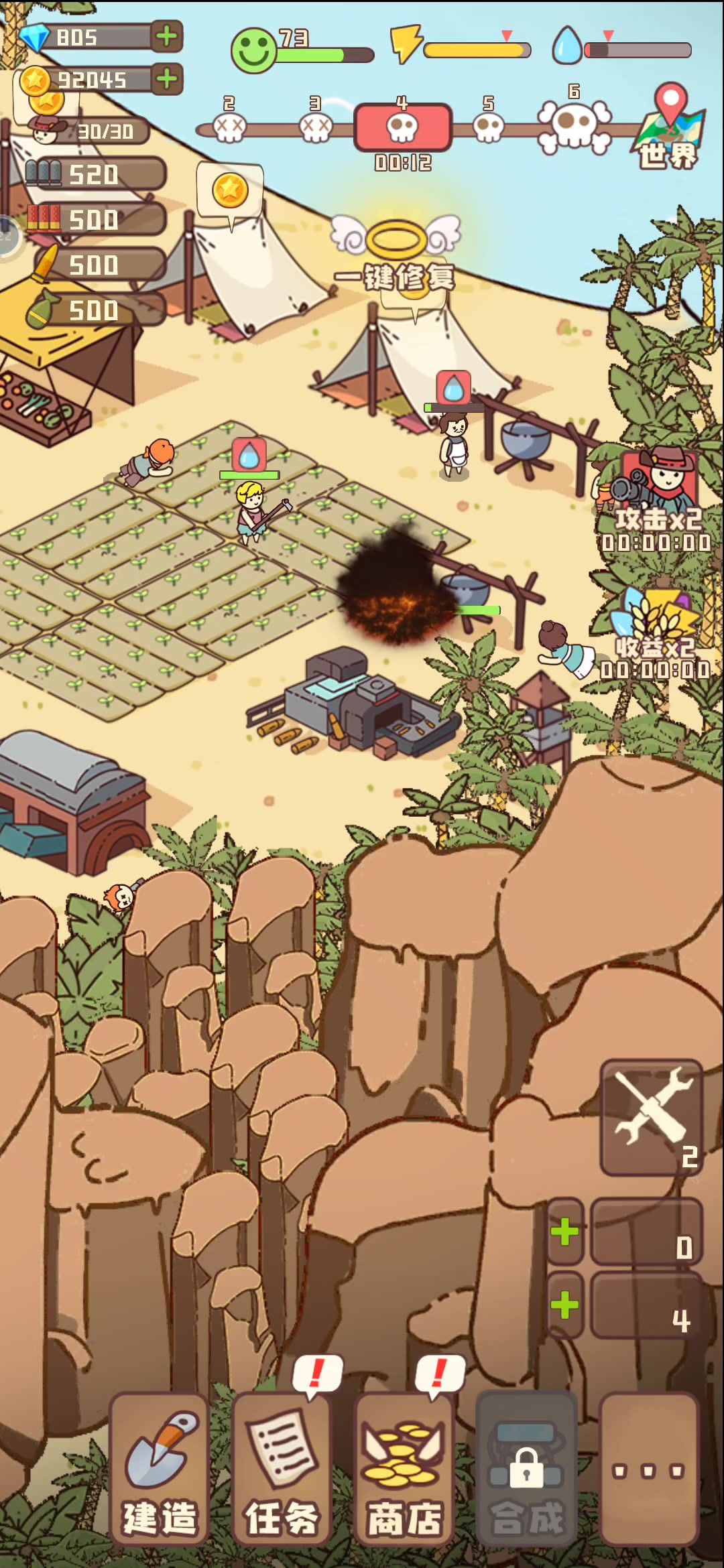Select the wave 6 boss skull
Image resolution: width=724 pixels, height=1568 pixels.
click(x=574, y=124)
